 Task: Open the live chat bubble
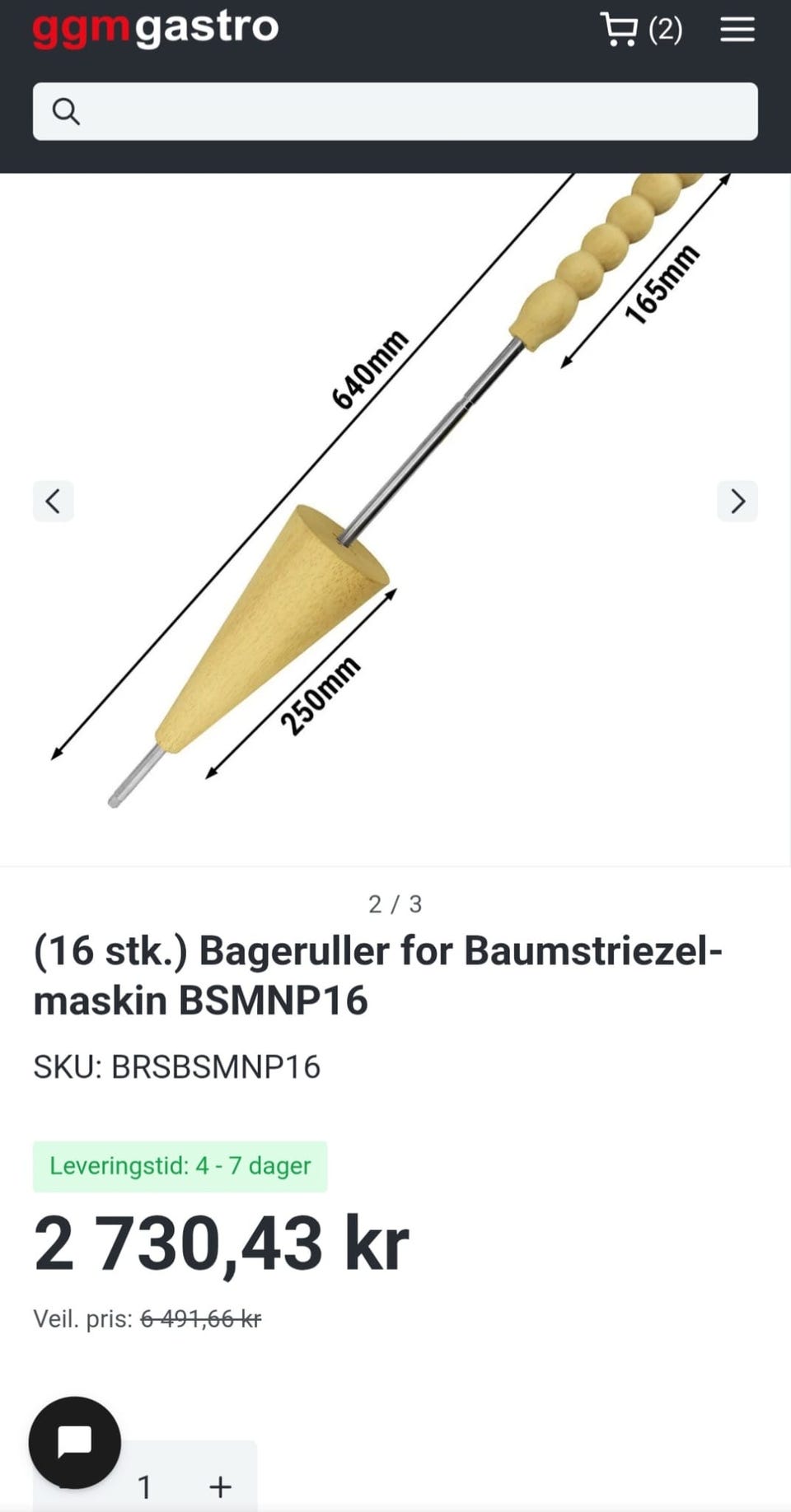[x=75, y=1442]
